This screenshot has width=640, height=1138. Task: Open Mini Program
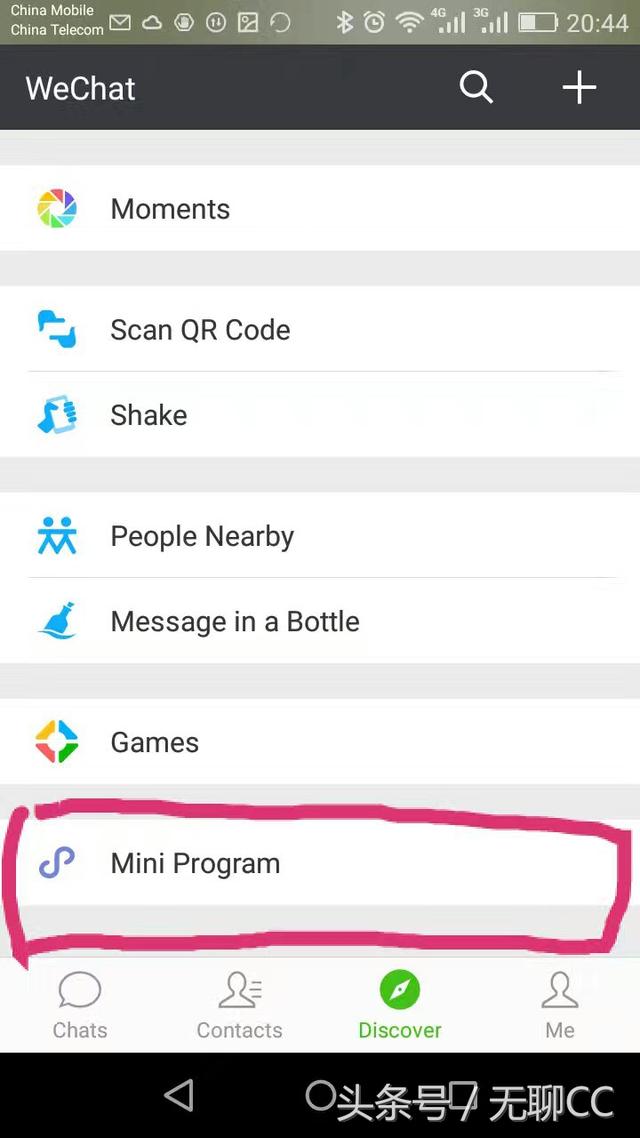[320, 863]
